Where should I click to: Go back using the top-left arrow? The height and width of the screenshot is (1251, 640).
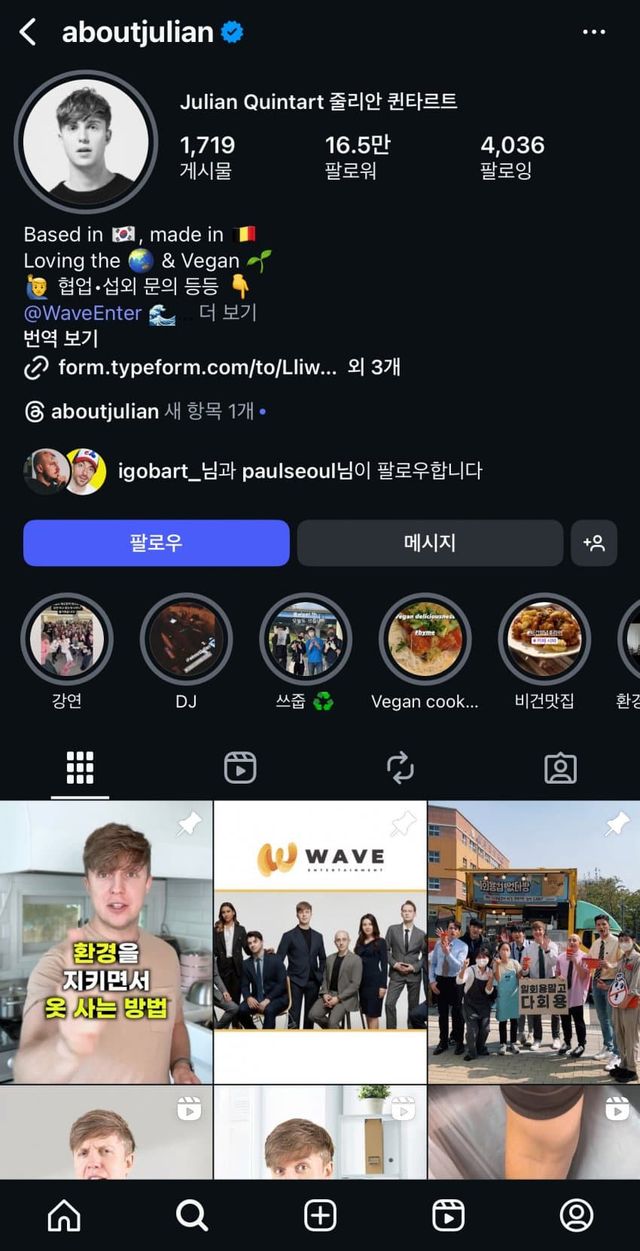[28, 32]
